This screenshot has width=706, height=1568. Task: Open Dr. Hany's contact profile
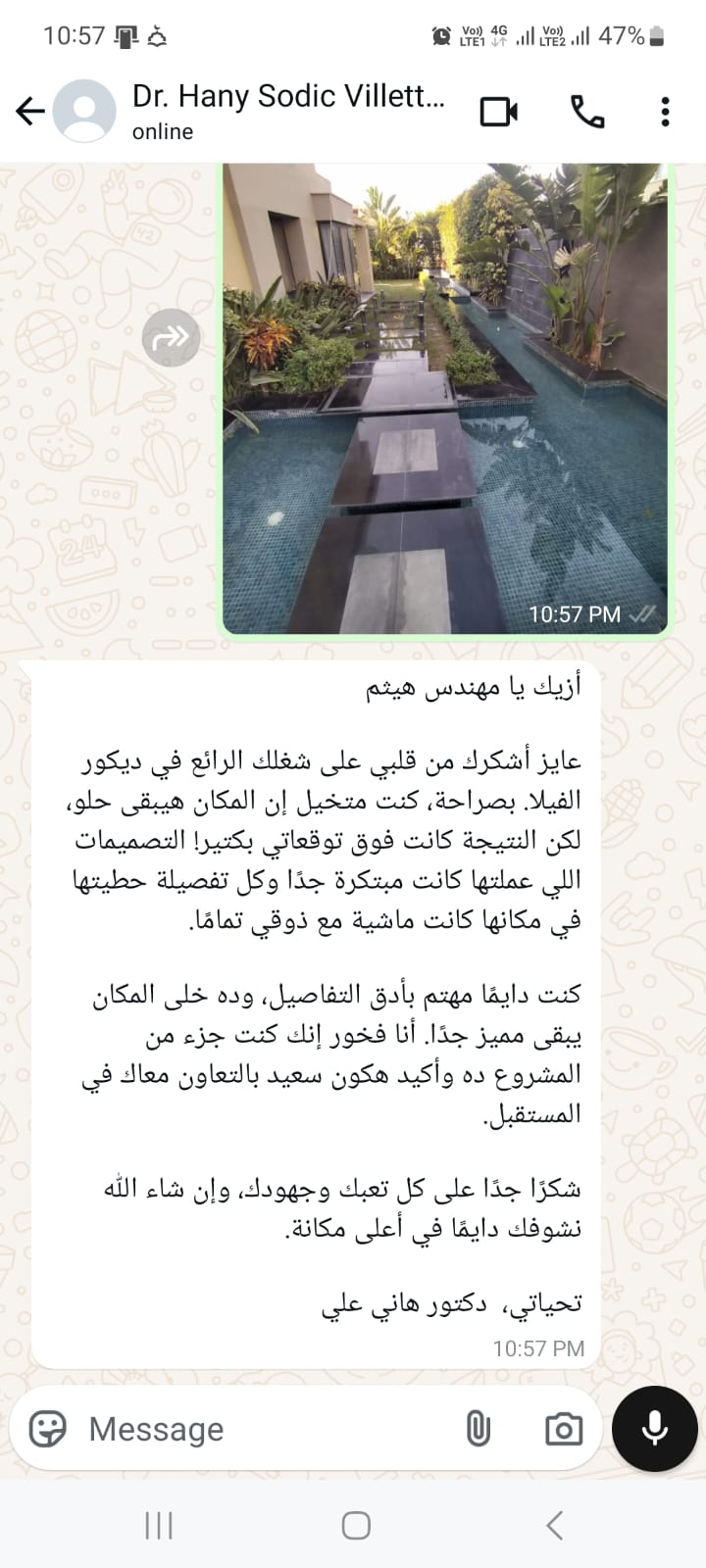pyautogui.click(x=288, y=110)
